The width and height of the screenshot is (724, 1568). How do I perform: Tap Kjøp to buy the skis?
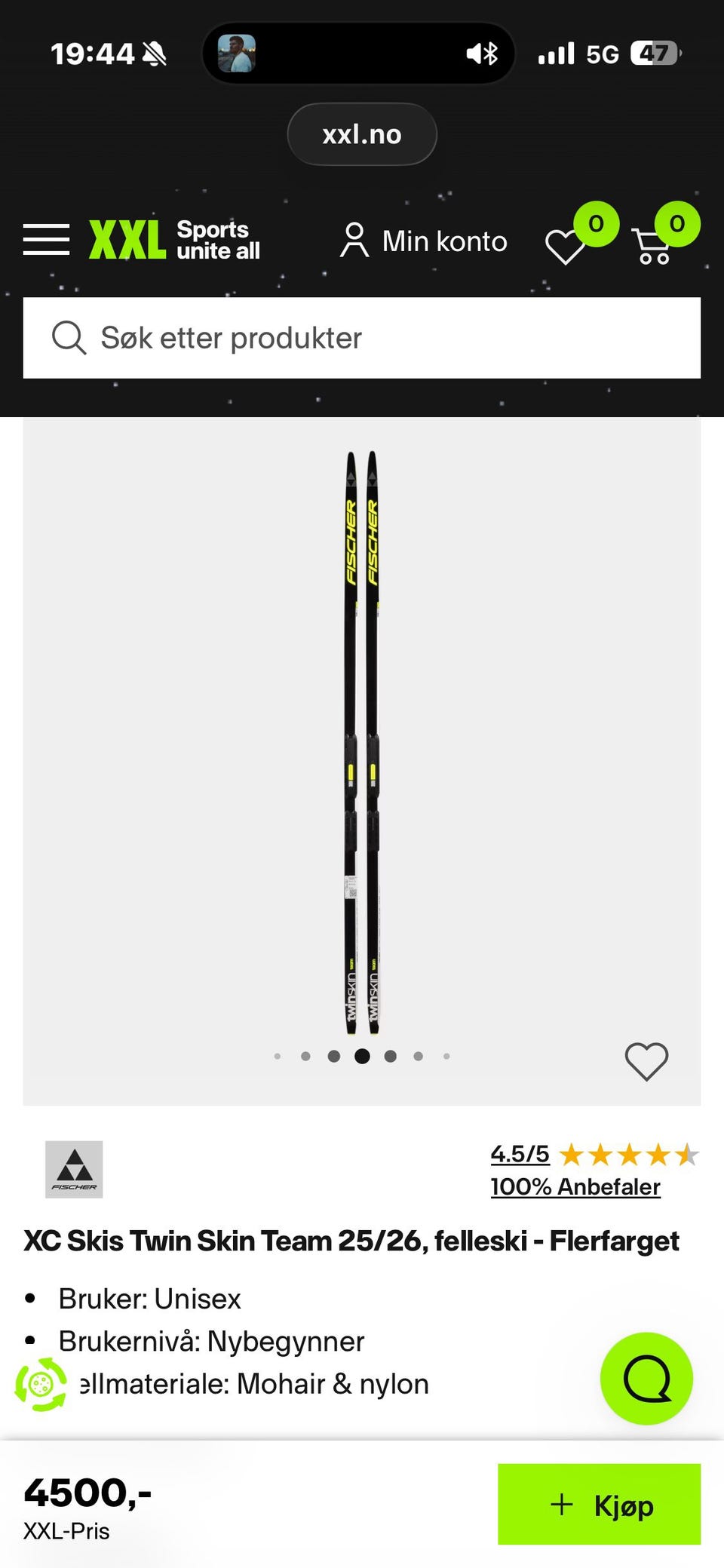click(x=599, y=1505)
